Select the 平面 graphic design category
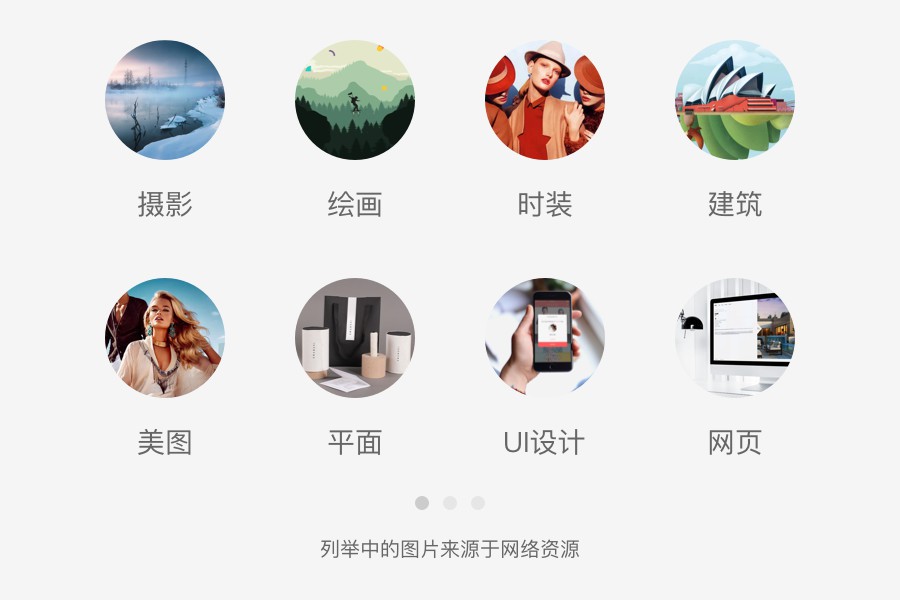The image size is (900, 600). coord(355,338)
